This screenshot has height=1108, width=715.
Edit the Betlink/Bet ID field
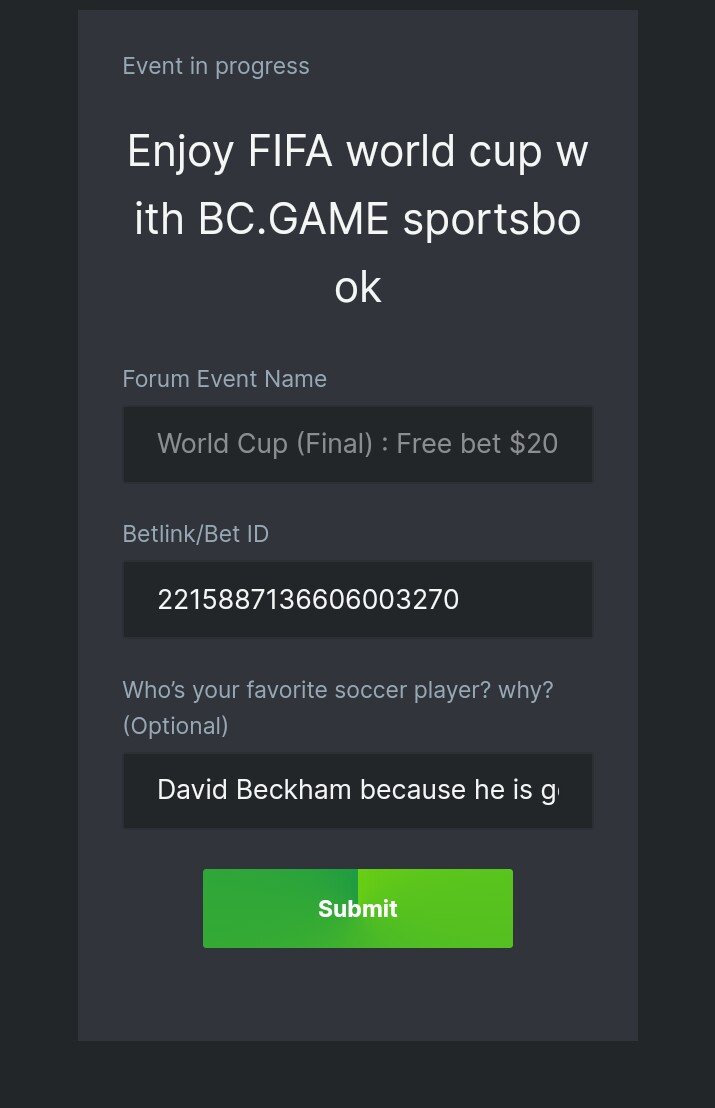coord(357,599)
